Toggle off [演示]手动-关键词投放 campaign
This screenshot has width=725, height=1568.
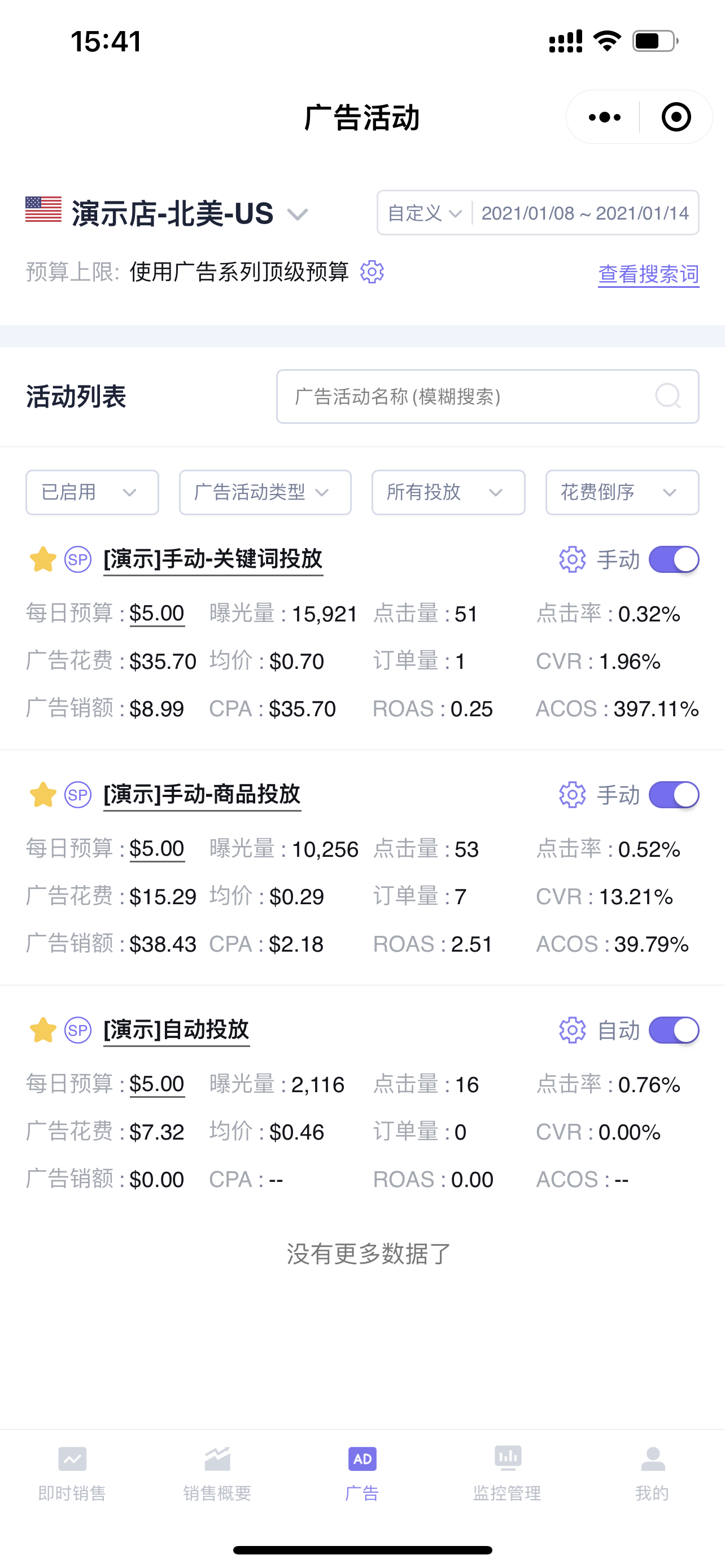point(673,559)
